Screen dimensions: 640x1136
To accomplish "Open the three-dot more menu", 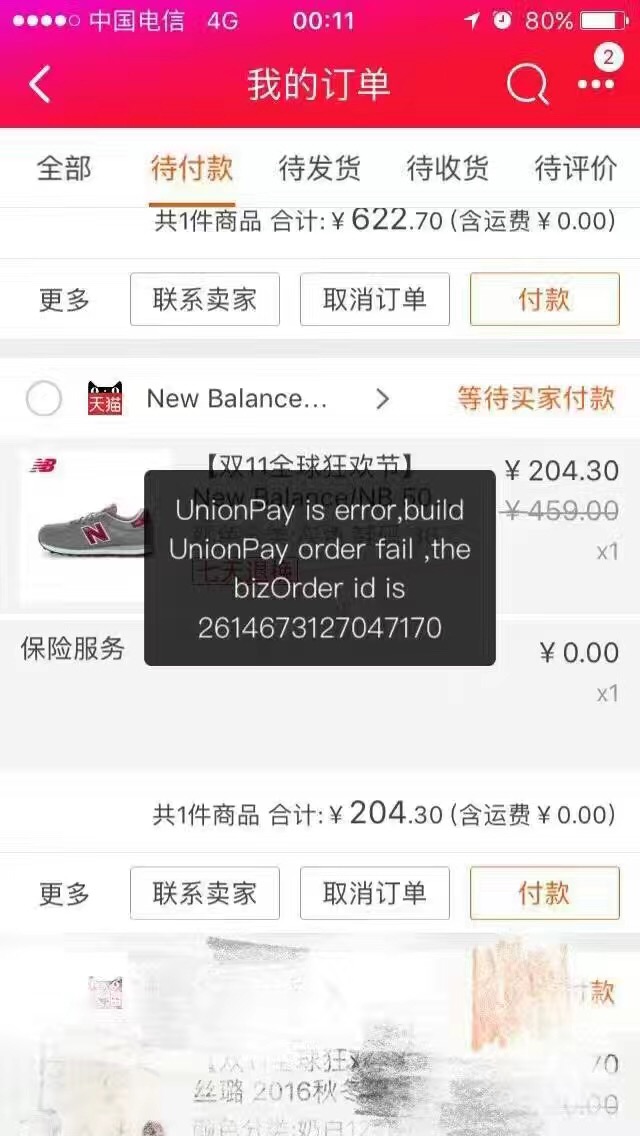I will tap(596, 85).
